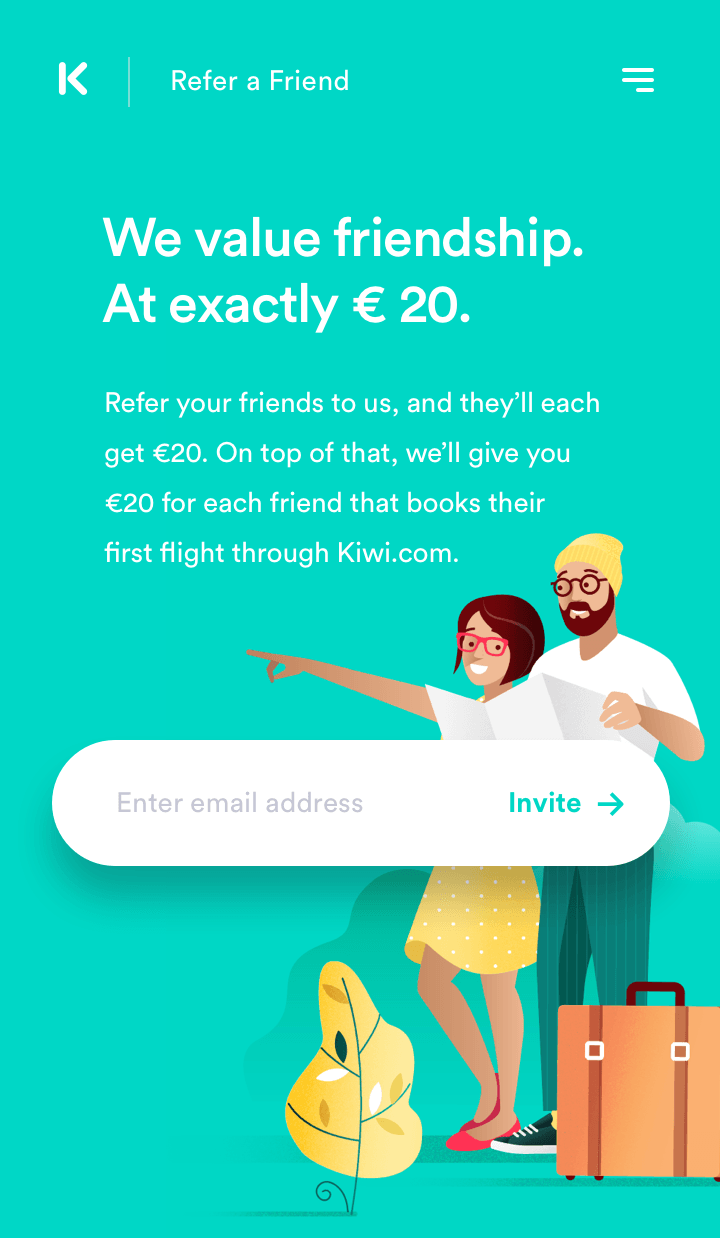
Task: Send invitation with the Invite button
Action: point(566,803)
